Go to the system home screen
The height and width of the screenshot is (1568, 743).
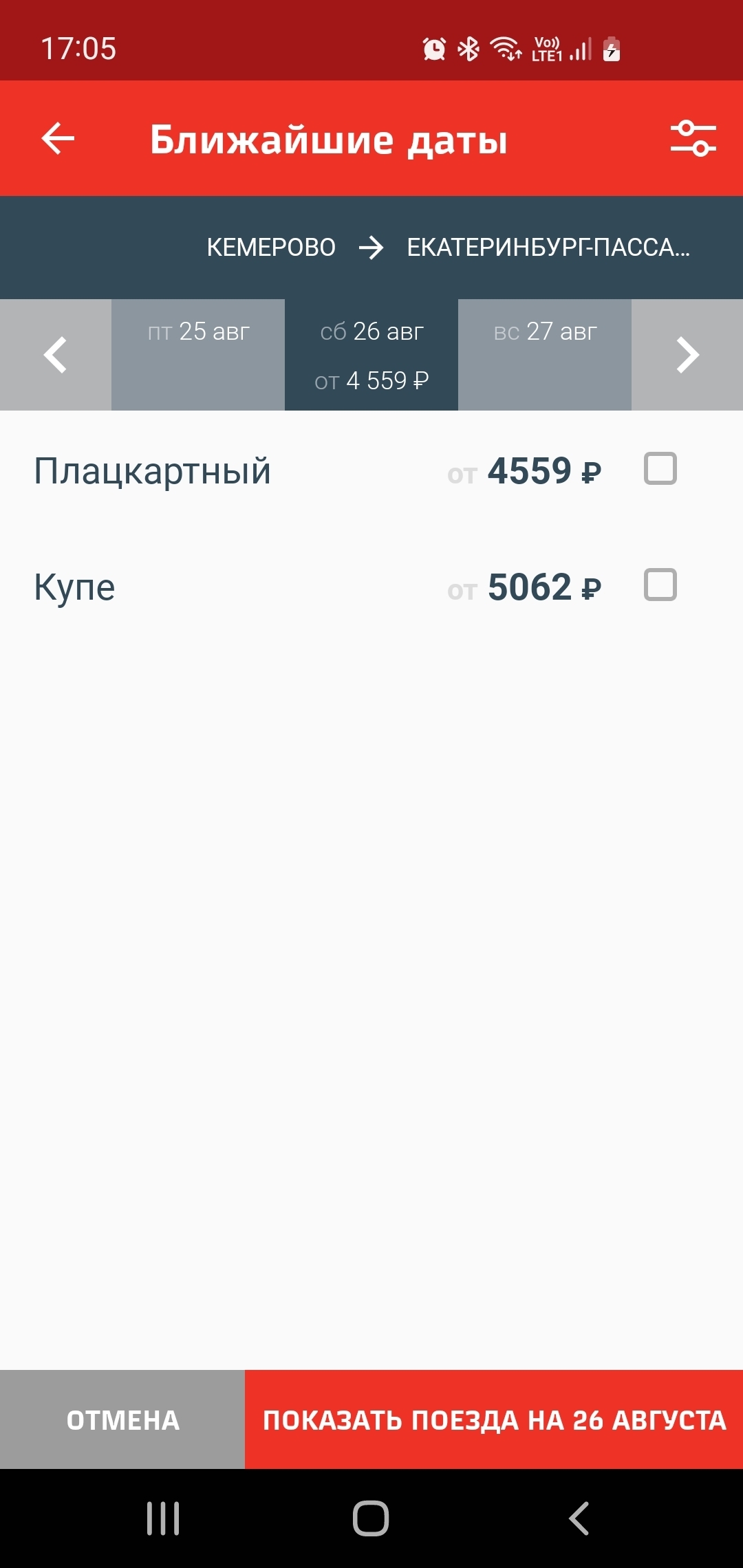pyautogui.click(x=371, y=1518)
